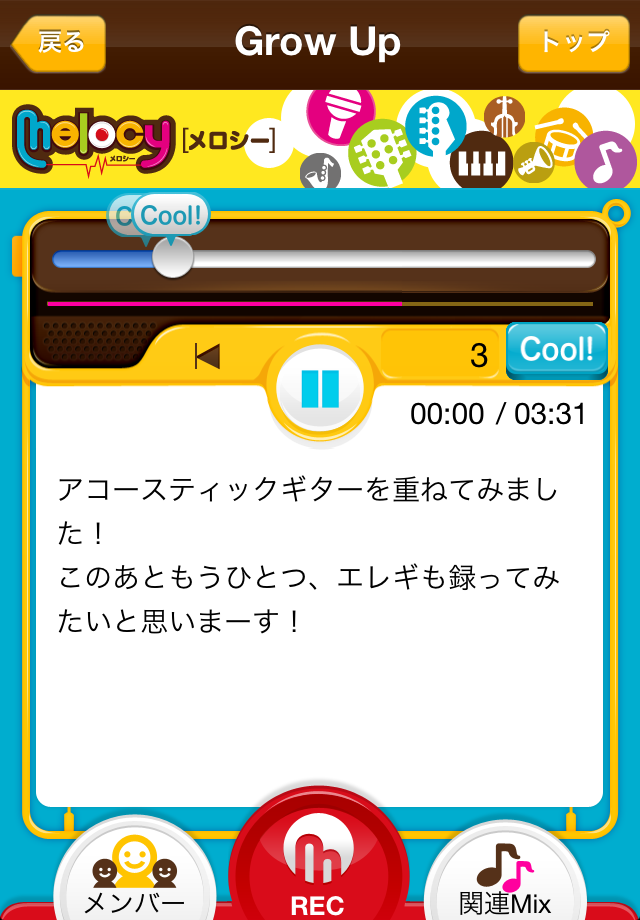Tap the トップ button
This screenshot has width=640, height=920.
572,43
